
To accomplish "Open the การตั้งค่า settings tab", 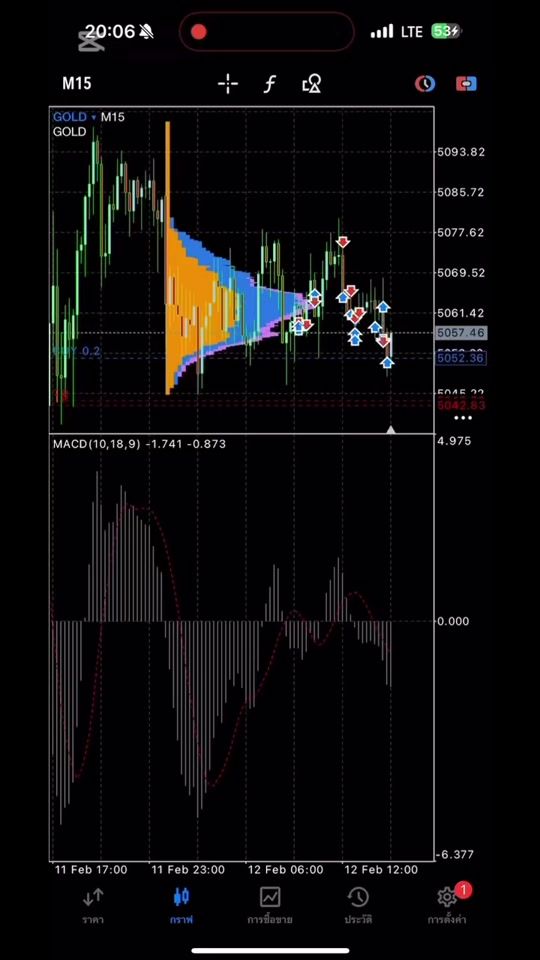I will coord(448,907).
